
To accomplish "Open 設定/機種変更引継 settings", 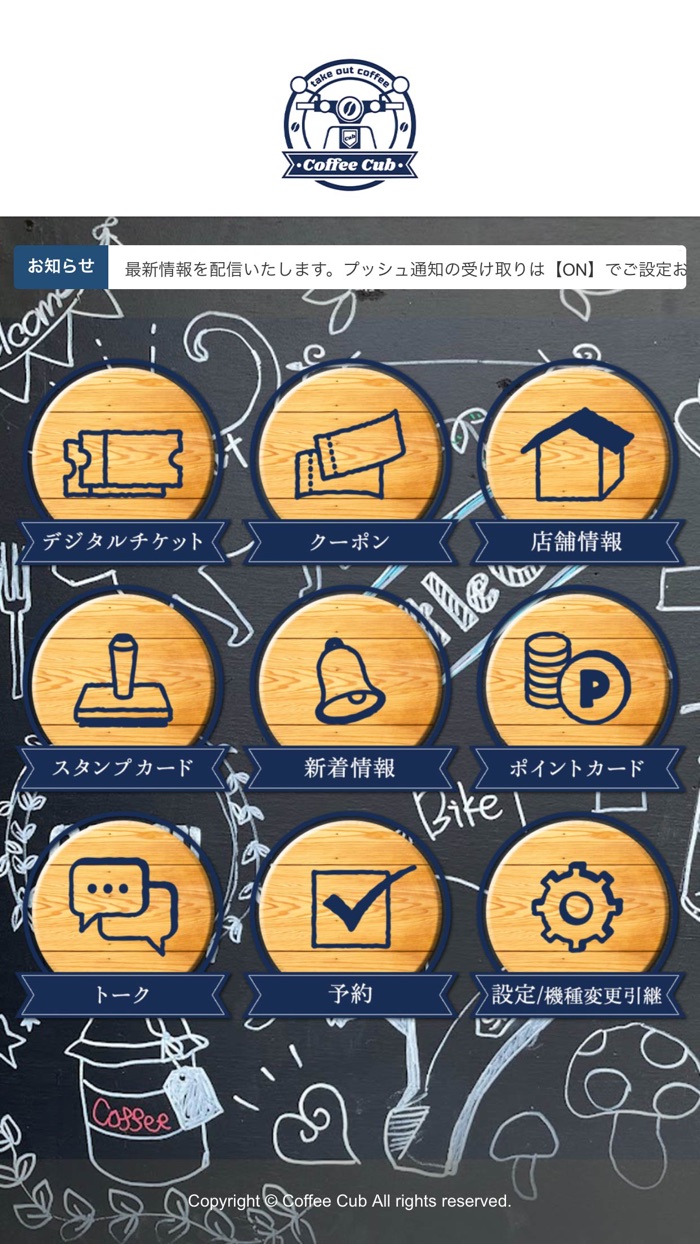I will [x=577, y=916].
